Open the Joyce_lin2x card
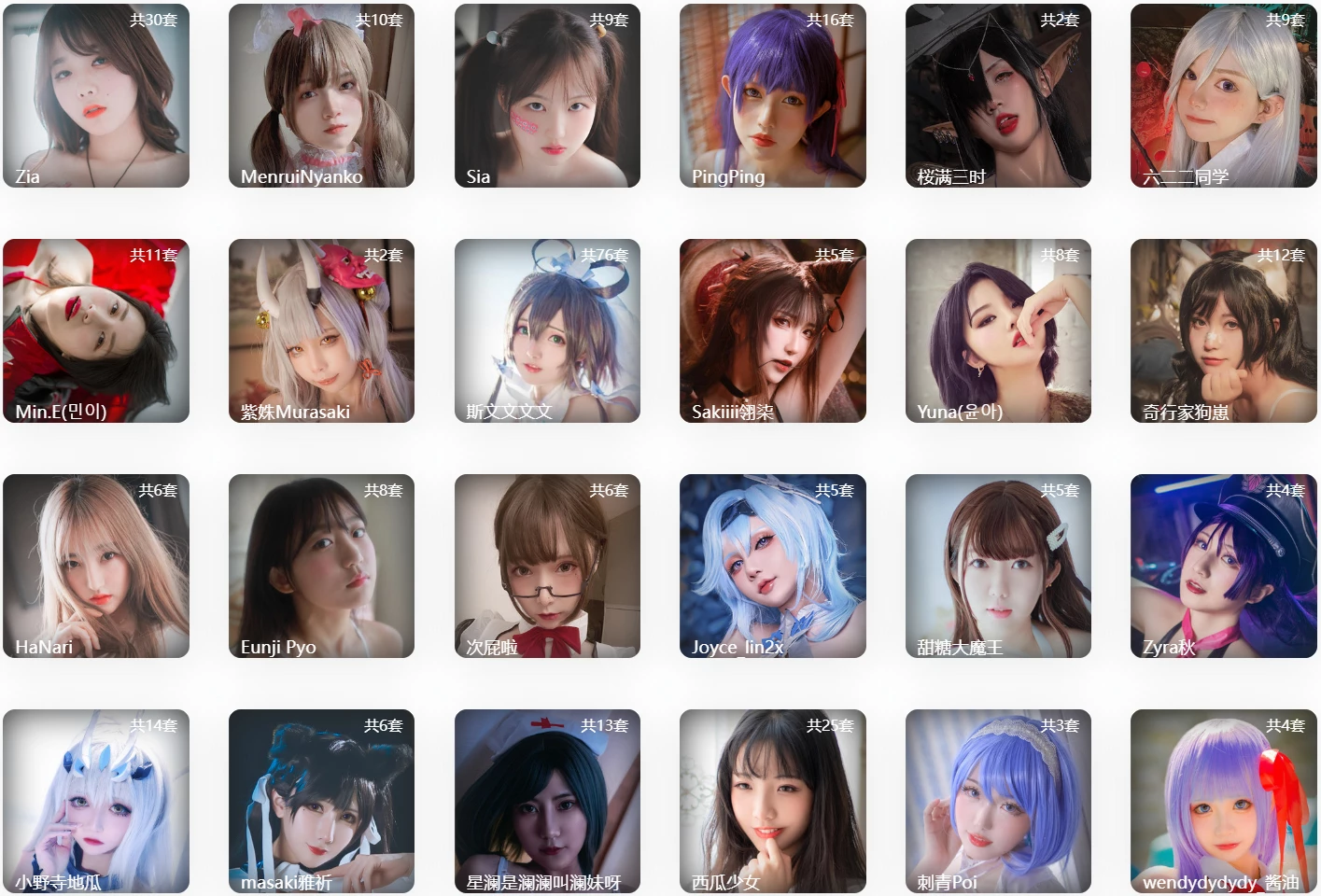 click(x=772, y=566)
